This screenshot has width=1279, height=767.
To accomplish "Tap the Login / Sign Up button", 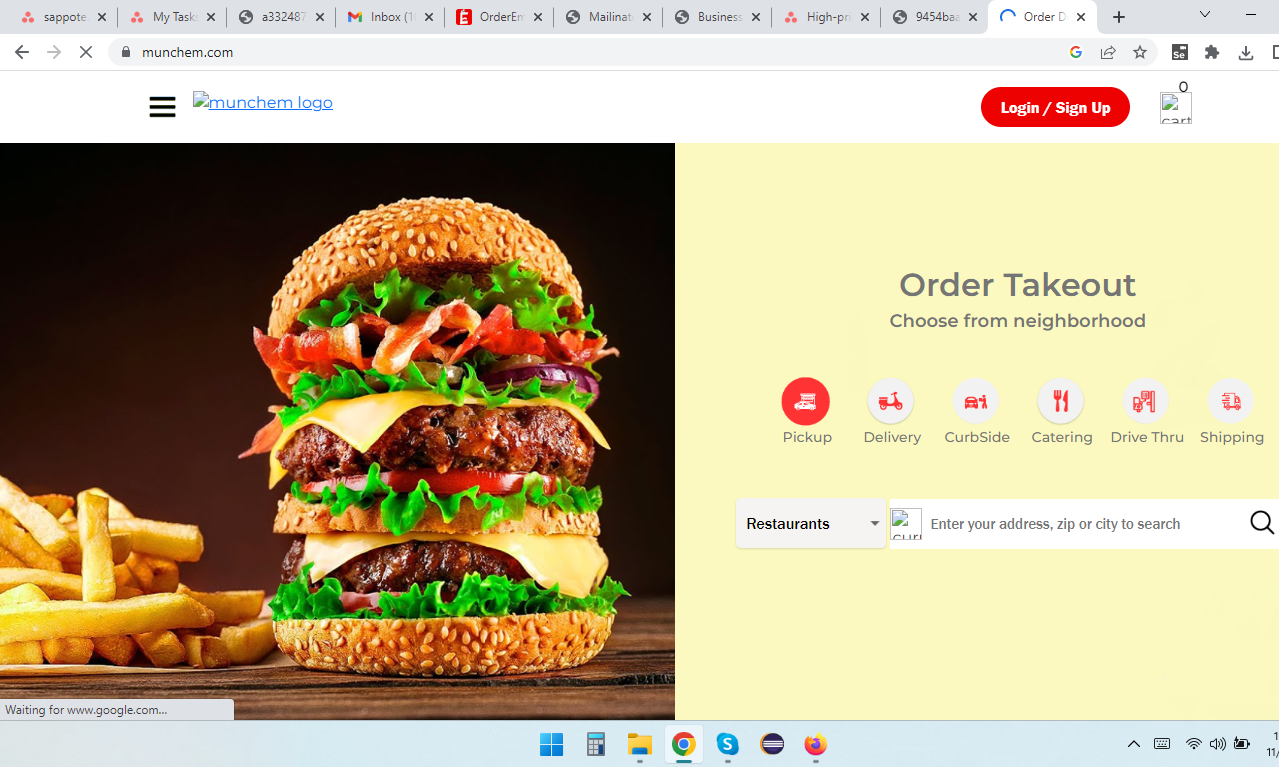I will pyautogui.click(x=1055, y=107).
